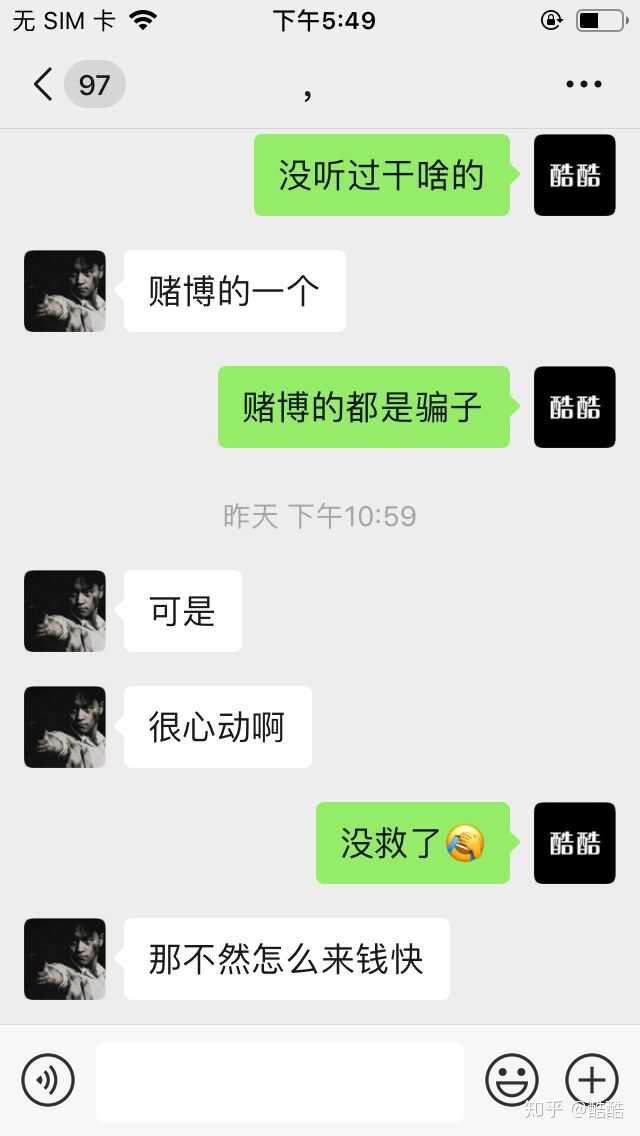Open the chat's three-dot menu
This screenshot has height=1136, width=640.
click(583, 85)
